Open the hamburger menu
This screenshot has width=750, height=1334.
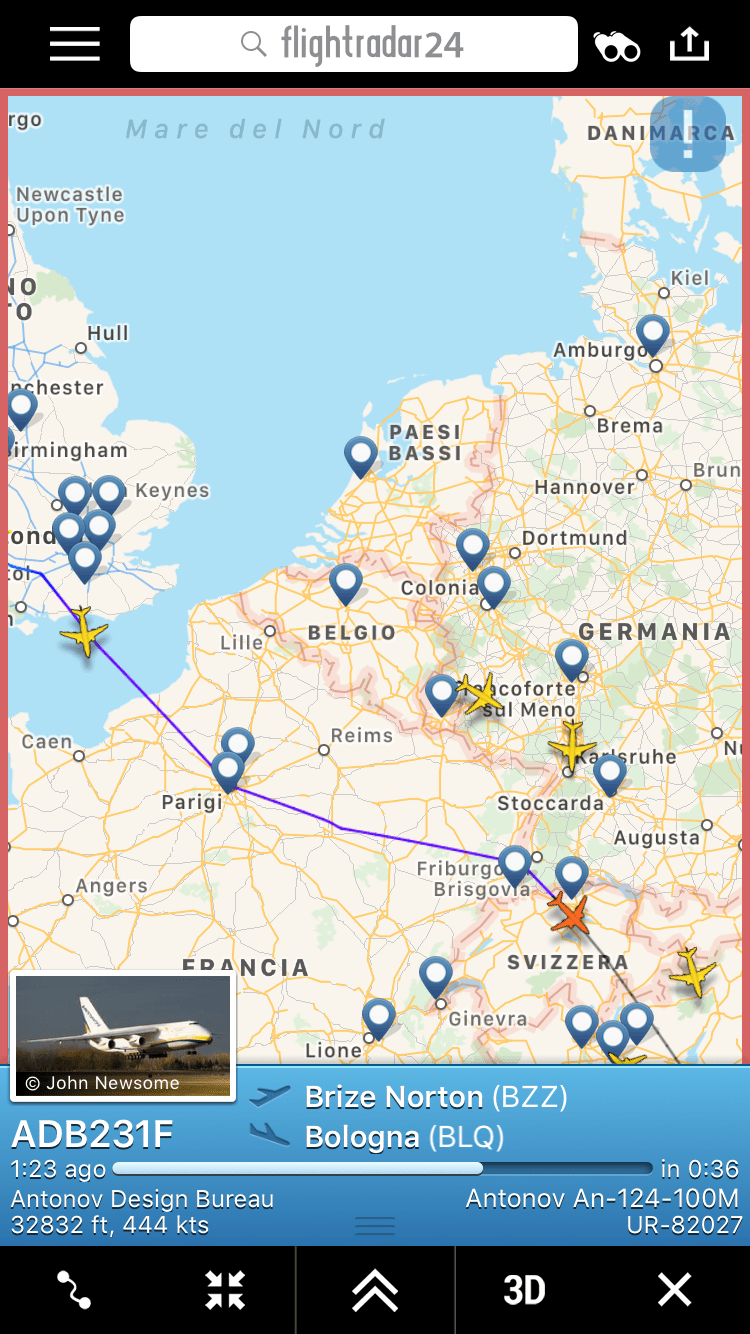[x=75, y=45]
